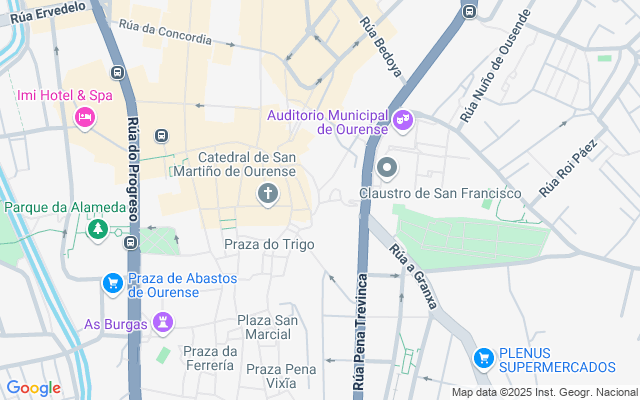Open the Claustro de San Francisco pin

388,167
